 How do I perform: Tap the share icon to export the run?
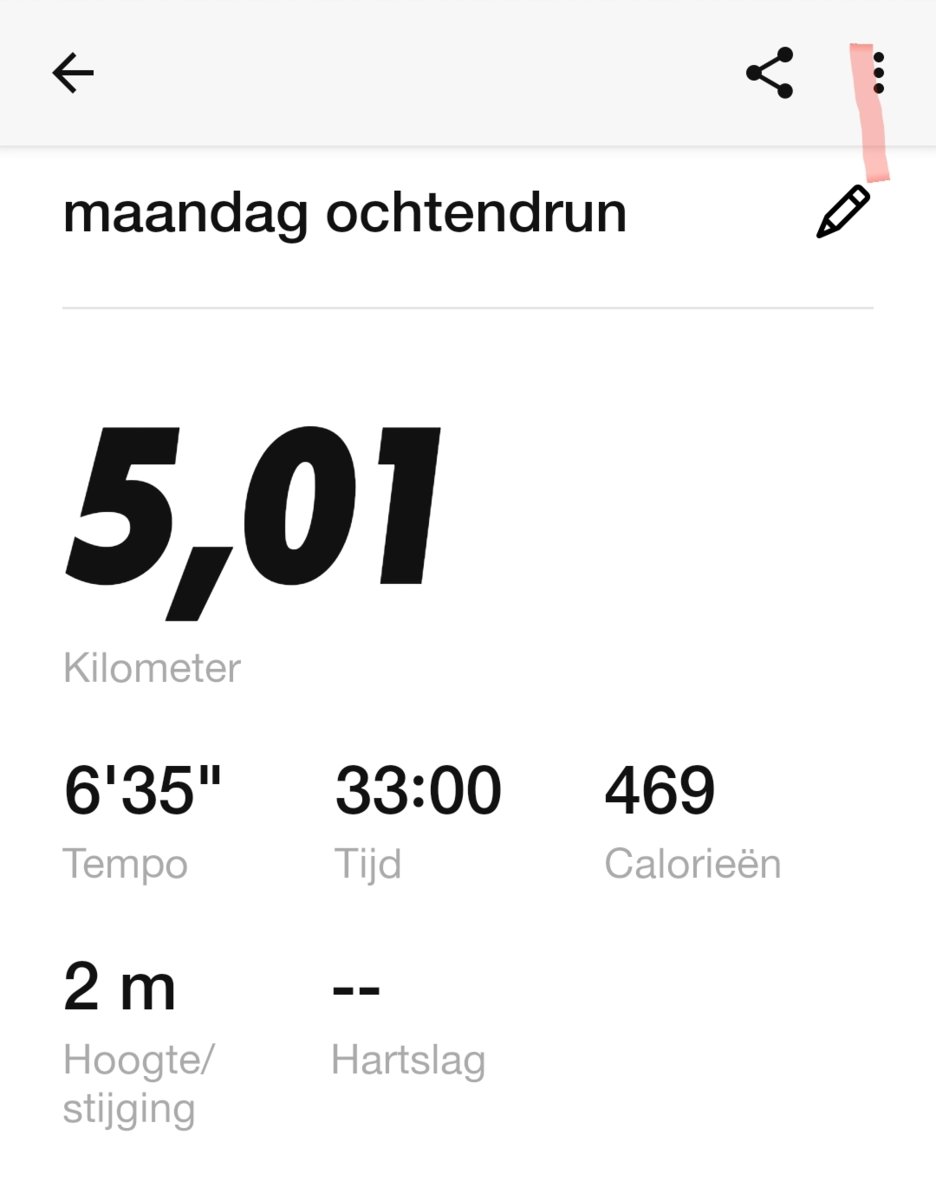tap(767, 72)
